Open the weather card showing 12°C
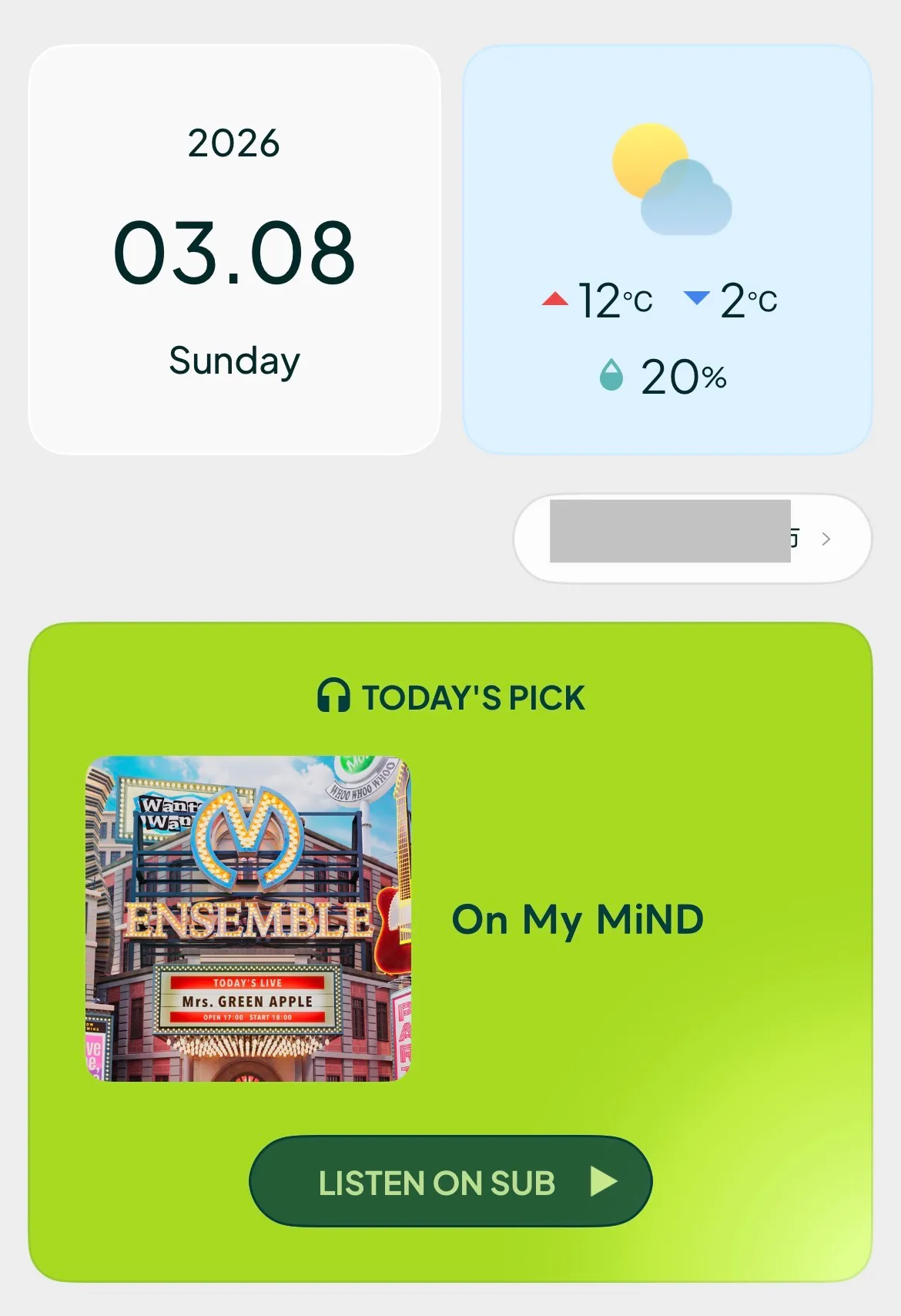Viewport: 901px width, 1316px height. (x=668, y=250)
